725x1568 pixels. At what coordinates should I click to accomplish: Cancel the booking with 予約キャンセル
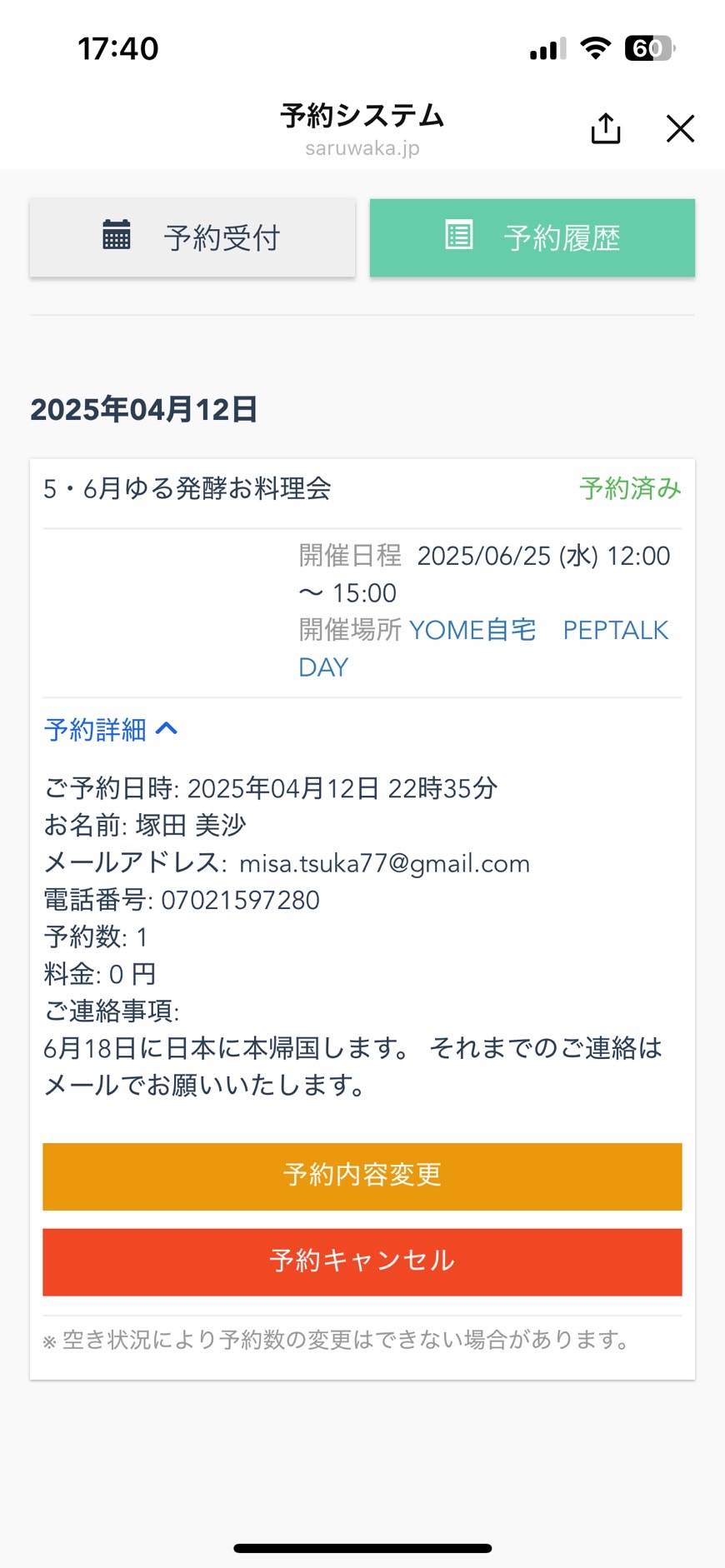pos(362,1261)
